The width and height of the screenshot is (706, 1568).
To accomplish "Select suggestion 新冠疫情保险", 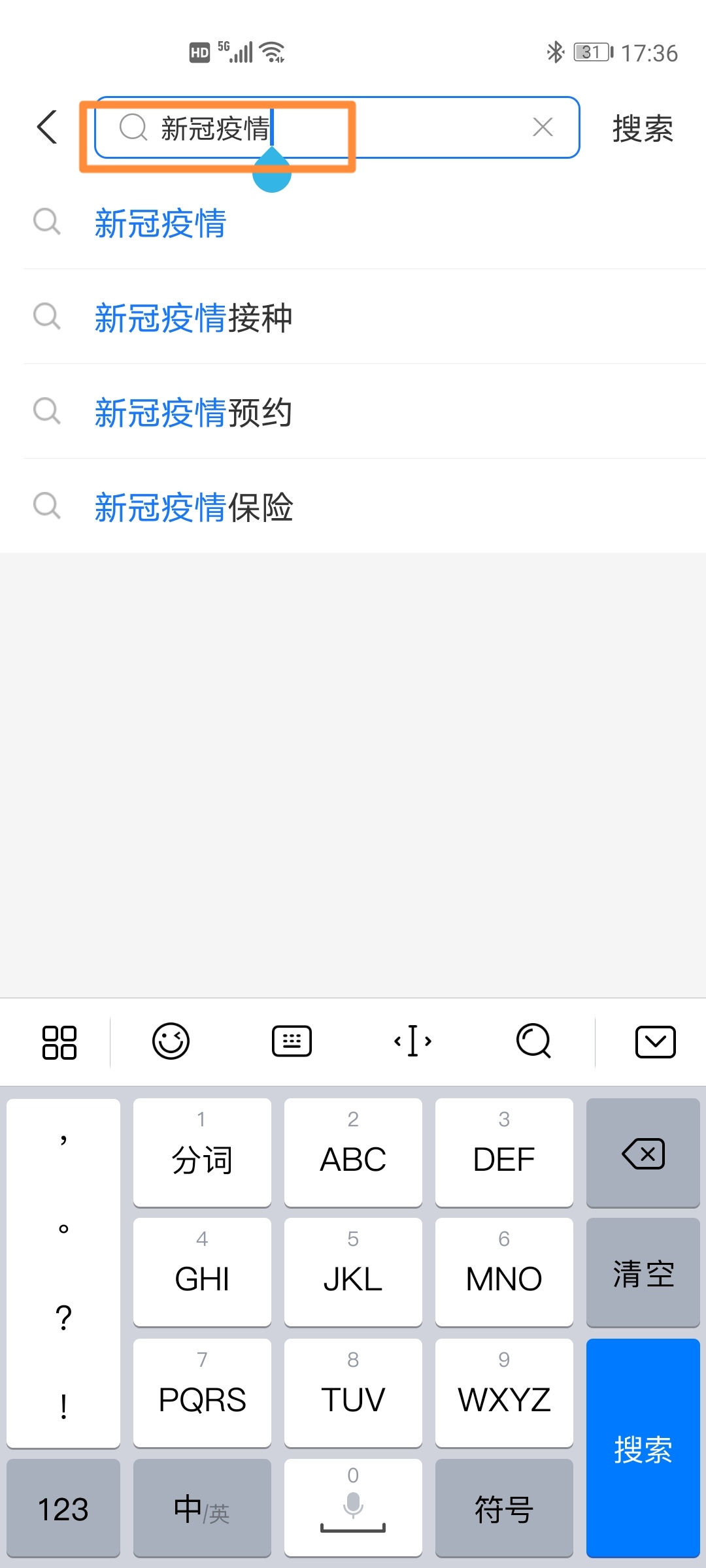I will (x=193, y=507).
